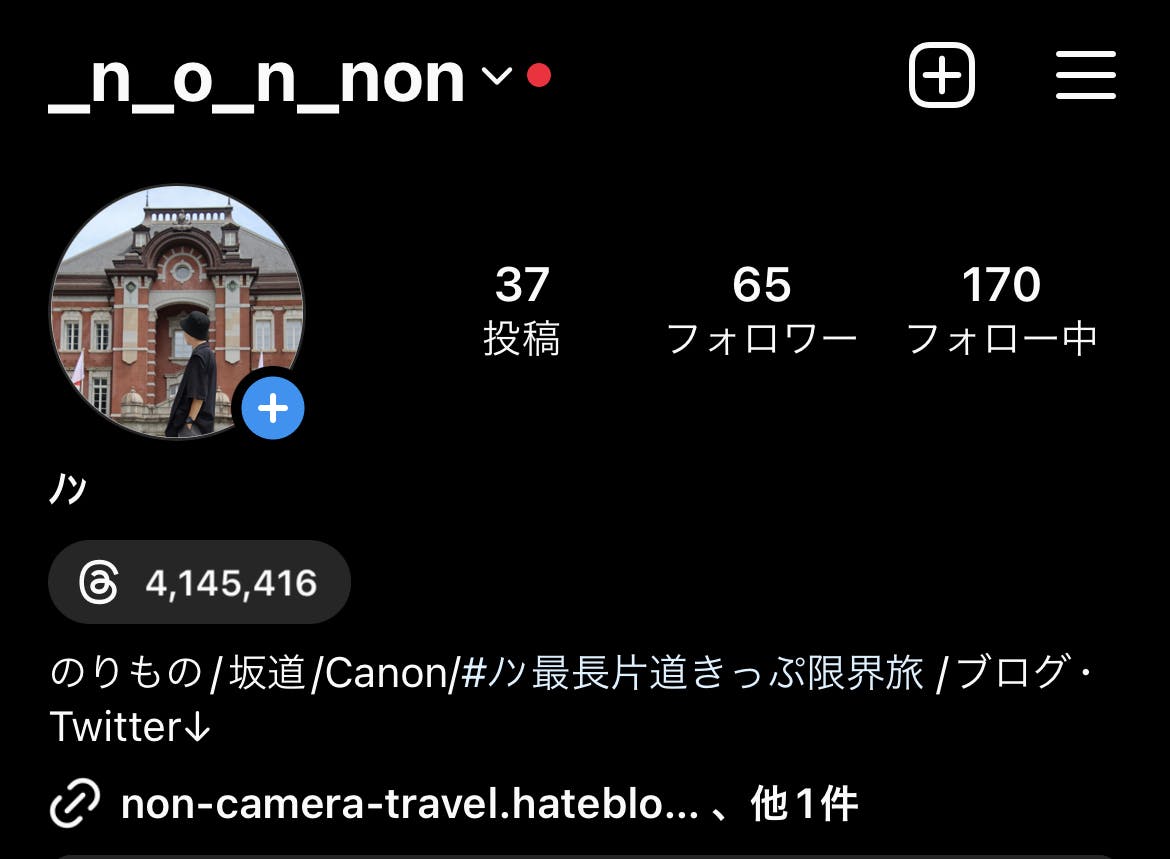Open the non-camera-travel.hateblo link

pyautogui.click(x=408, y=803)
